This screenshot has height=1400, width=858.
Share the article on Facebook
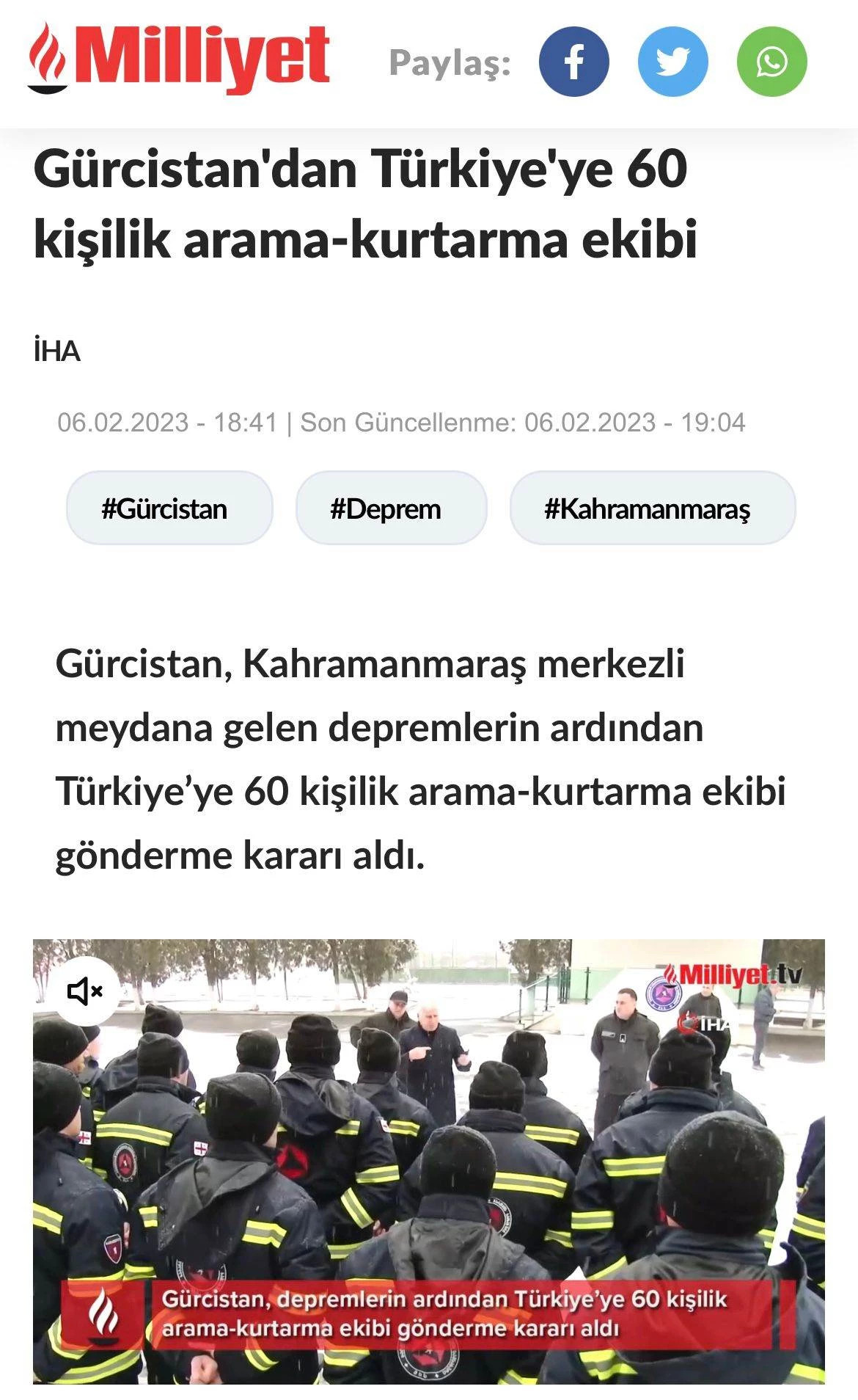tap(573, 62)
